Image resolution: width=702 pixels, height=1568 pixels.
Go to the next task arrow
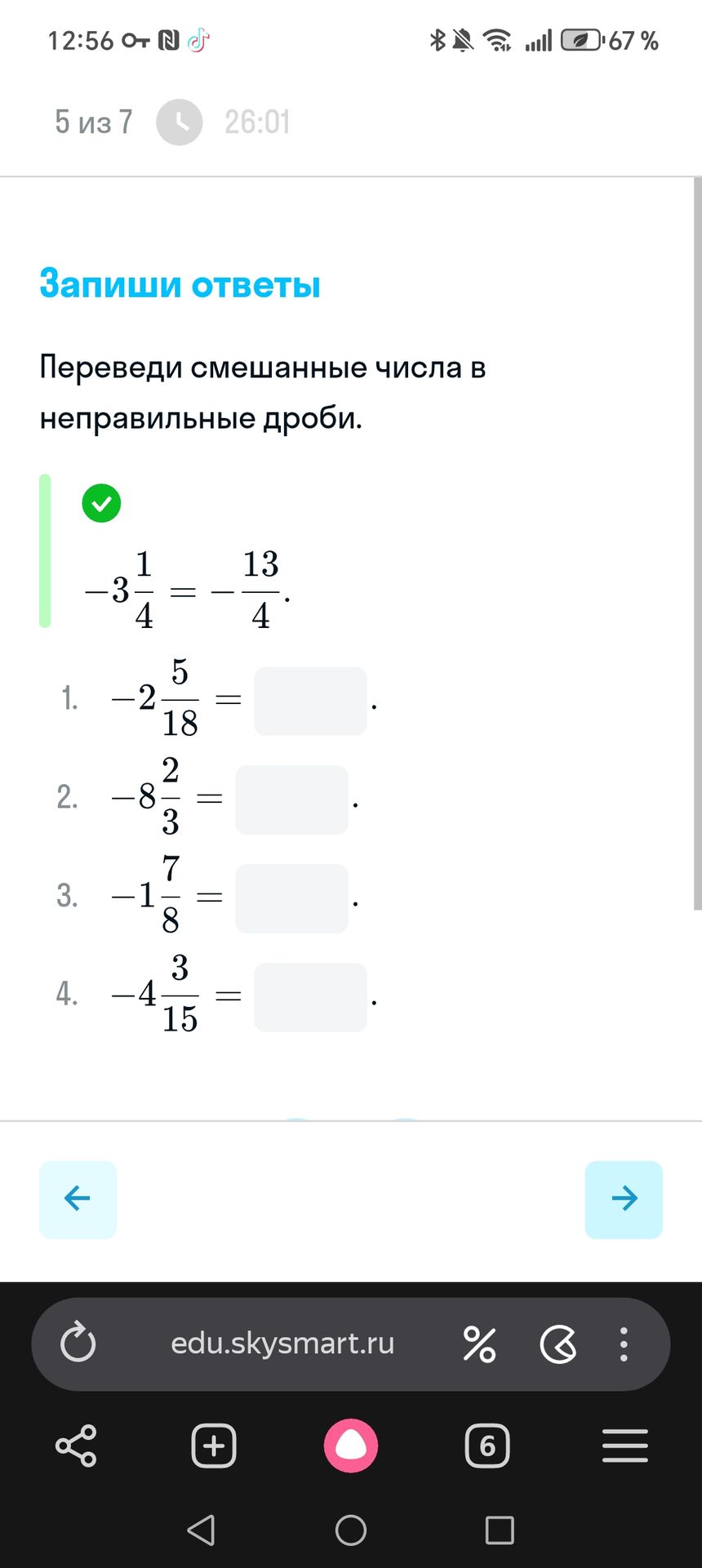624,1199
